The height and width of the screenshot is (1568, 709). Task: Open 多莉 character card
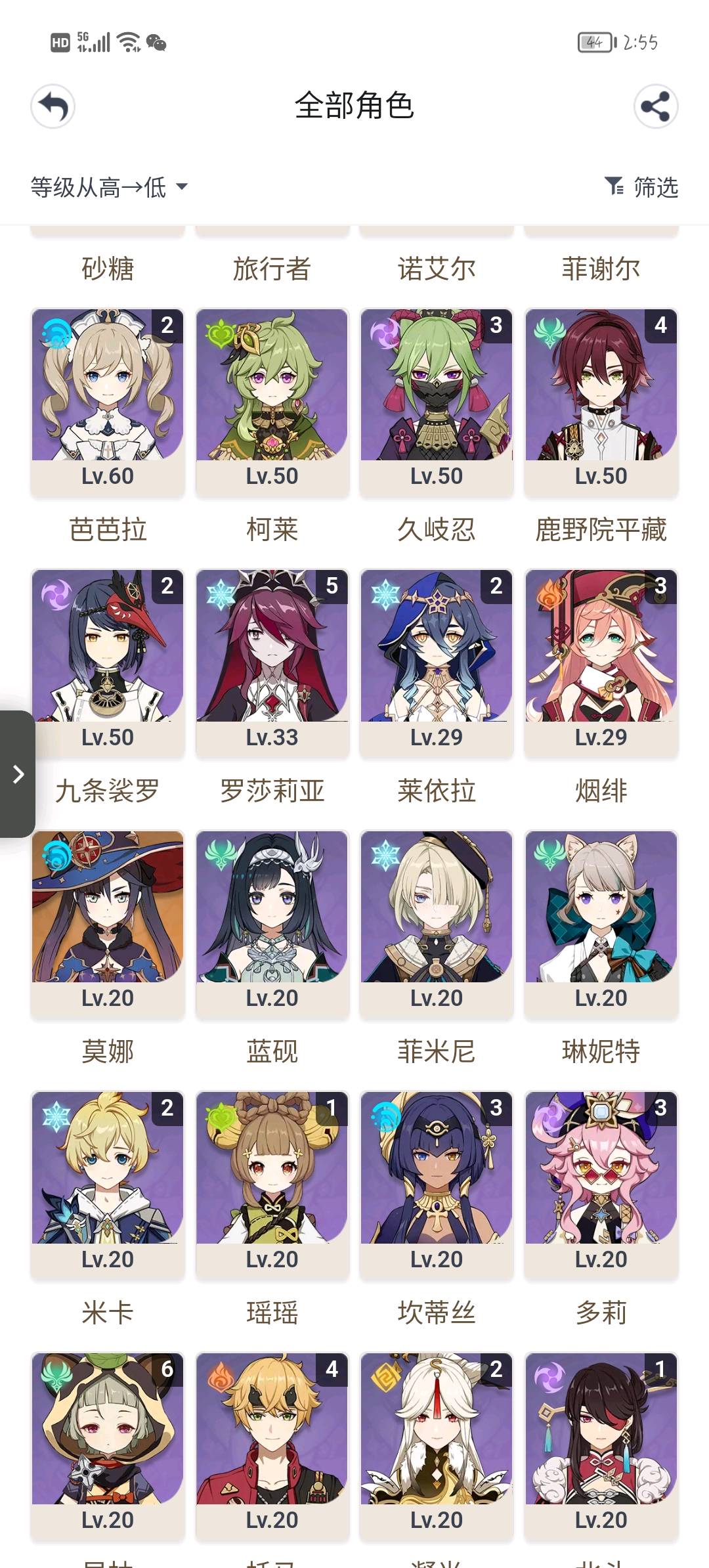[601, 1184]
